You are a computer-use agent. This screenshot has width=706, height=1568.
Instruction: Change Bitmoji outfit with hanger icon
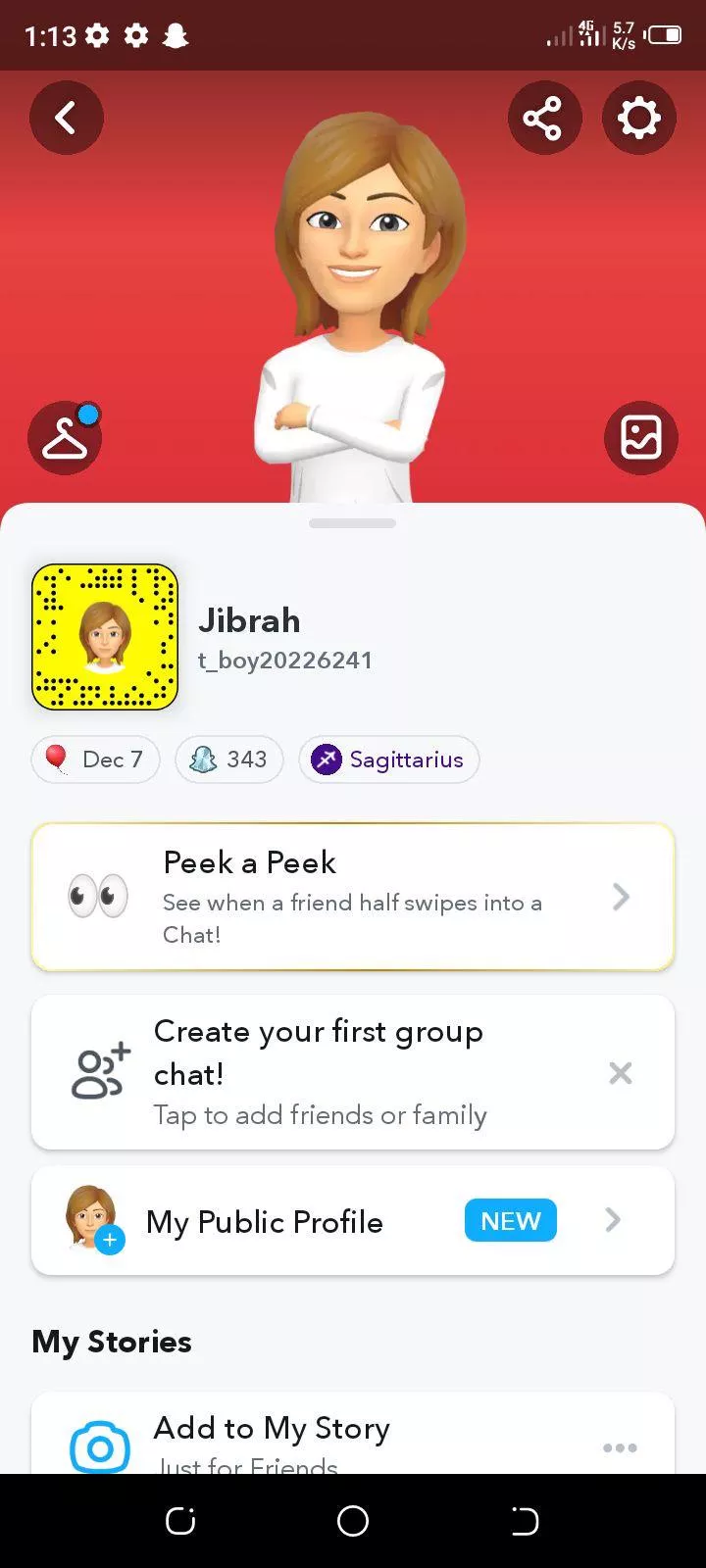coord(65,437)
